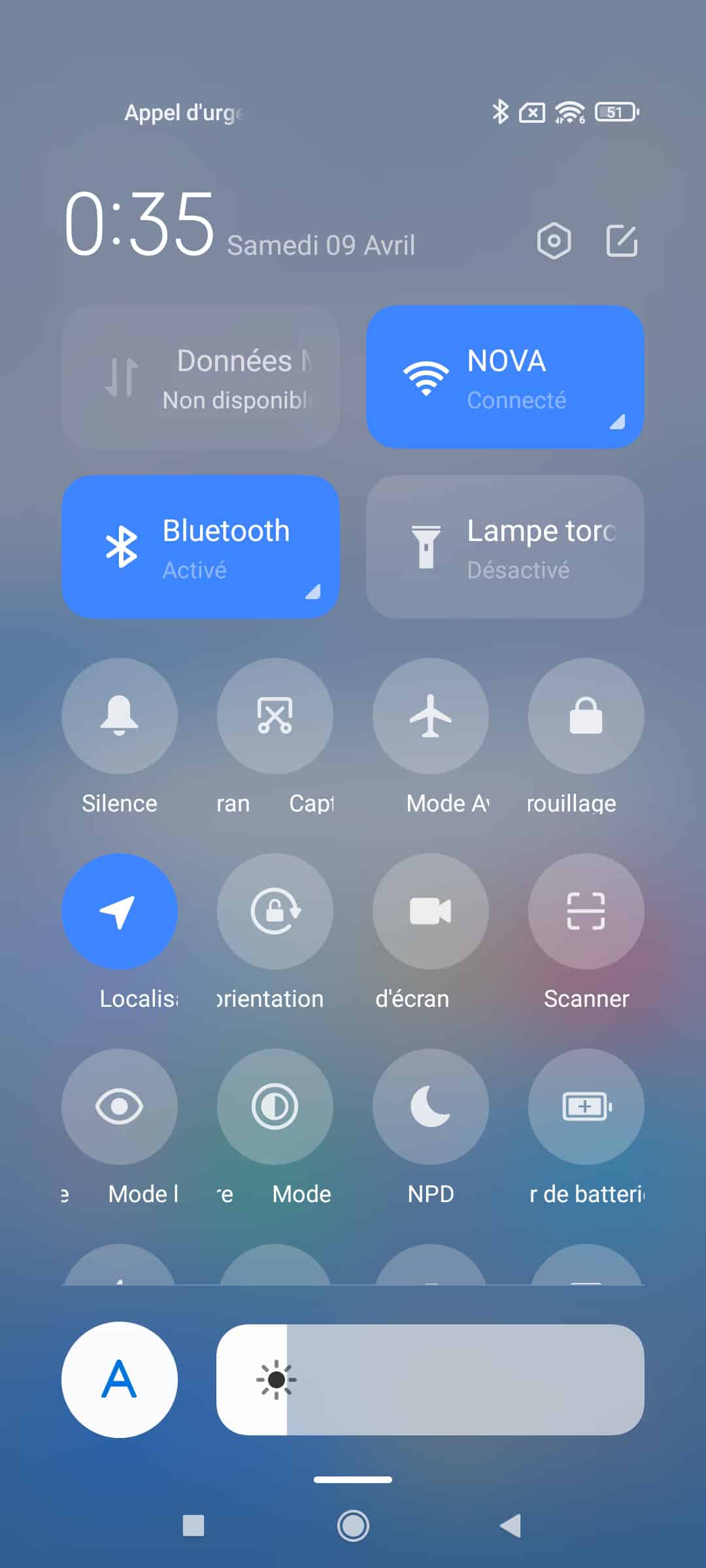Toggle the orientation lock
Viewport: 706px width, 1568px height.
pyautogui.click(x=275, y=911)
